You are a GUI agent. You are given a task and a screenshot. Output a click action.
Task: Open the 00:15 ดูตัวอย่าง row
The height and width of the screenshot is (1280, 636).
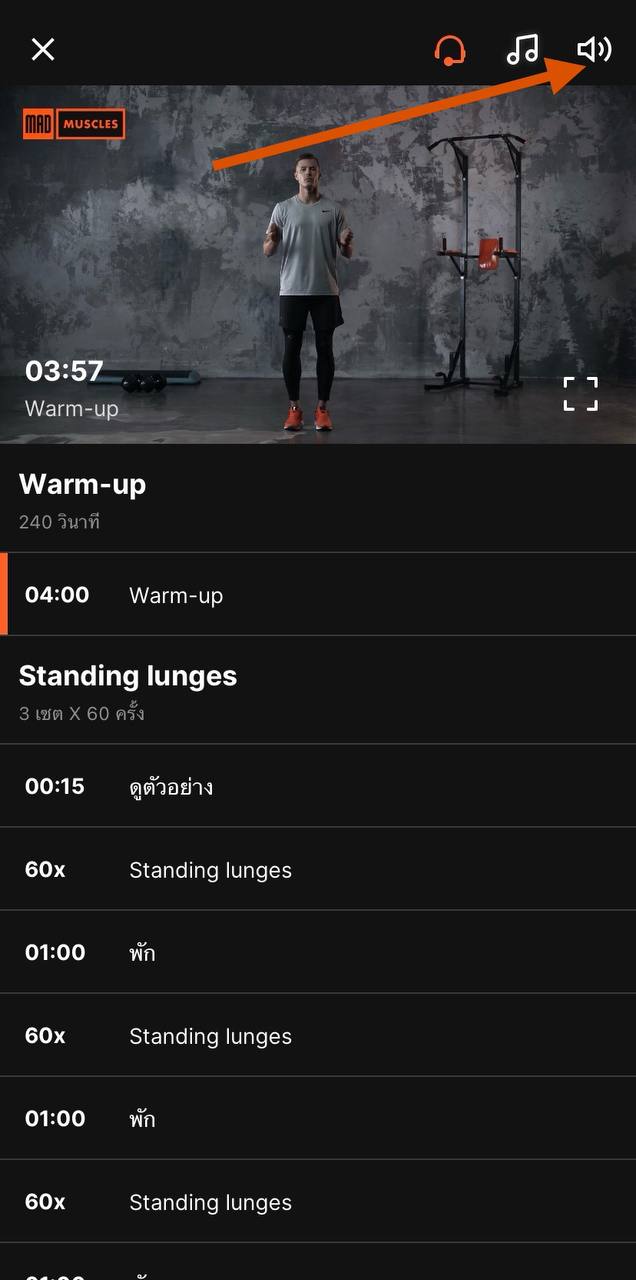click(318, 786)
